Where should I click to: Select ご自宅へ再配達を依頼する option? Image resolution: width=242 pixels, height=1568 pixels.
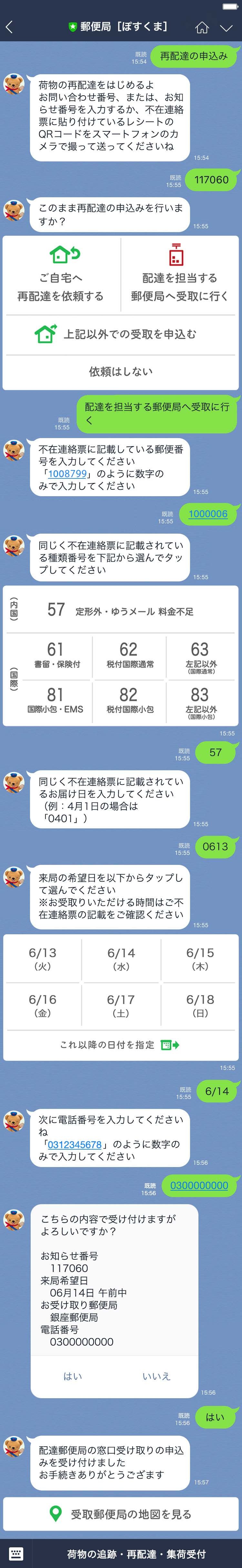coord(61,275)
